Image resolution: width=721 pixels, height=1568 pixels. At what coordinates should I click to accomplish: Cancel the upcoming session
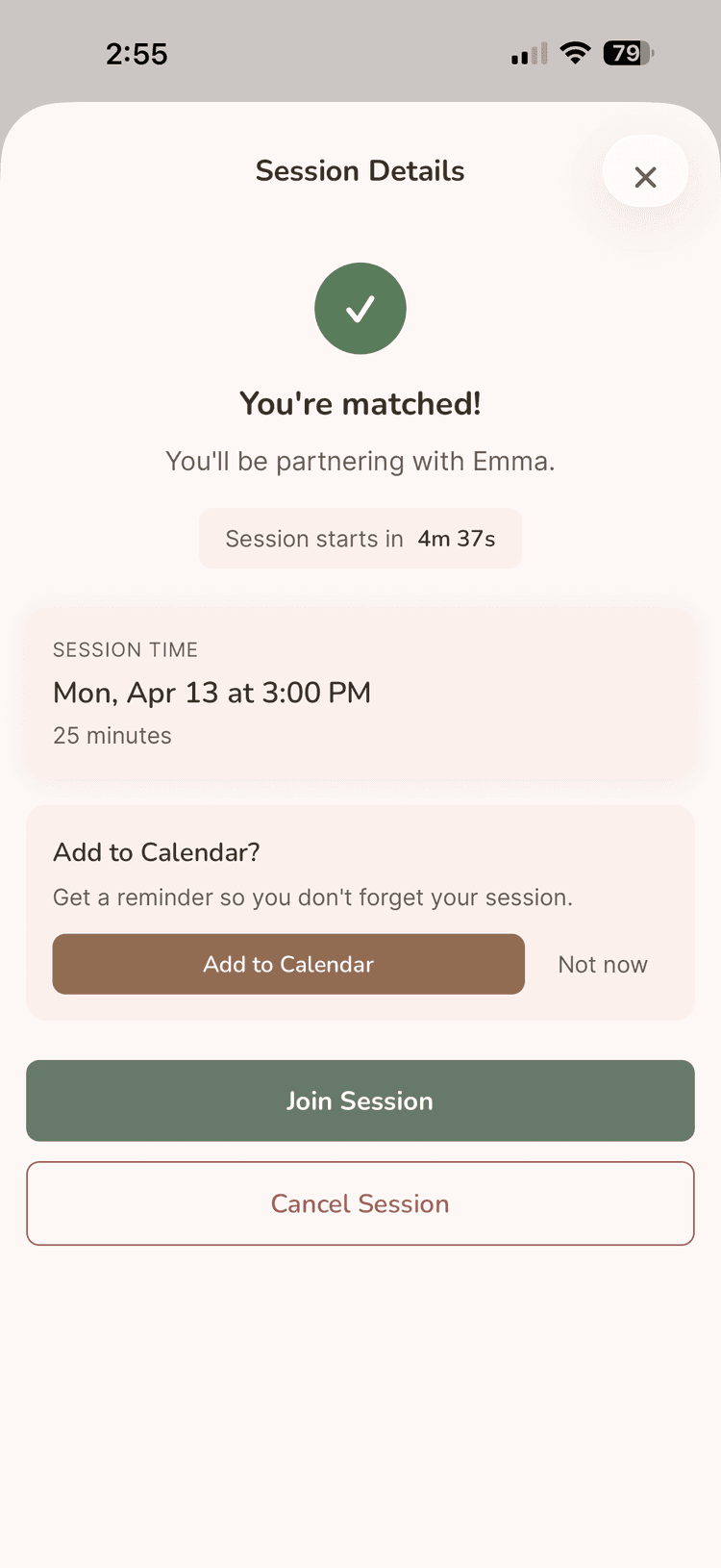coord(360,1203)
